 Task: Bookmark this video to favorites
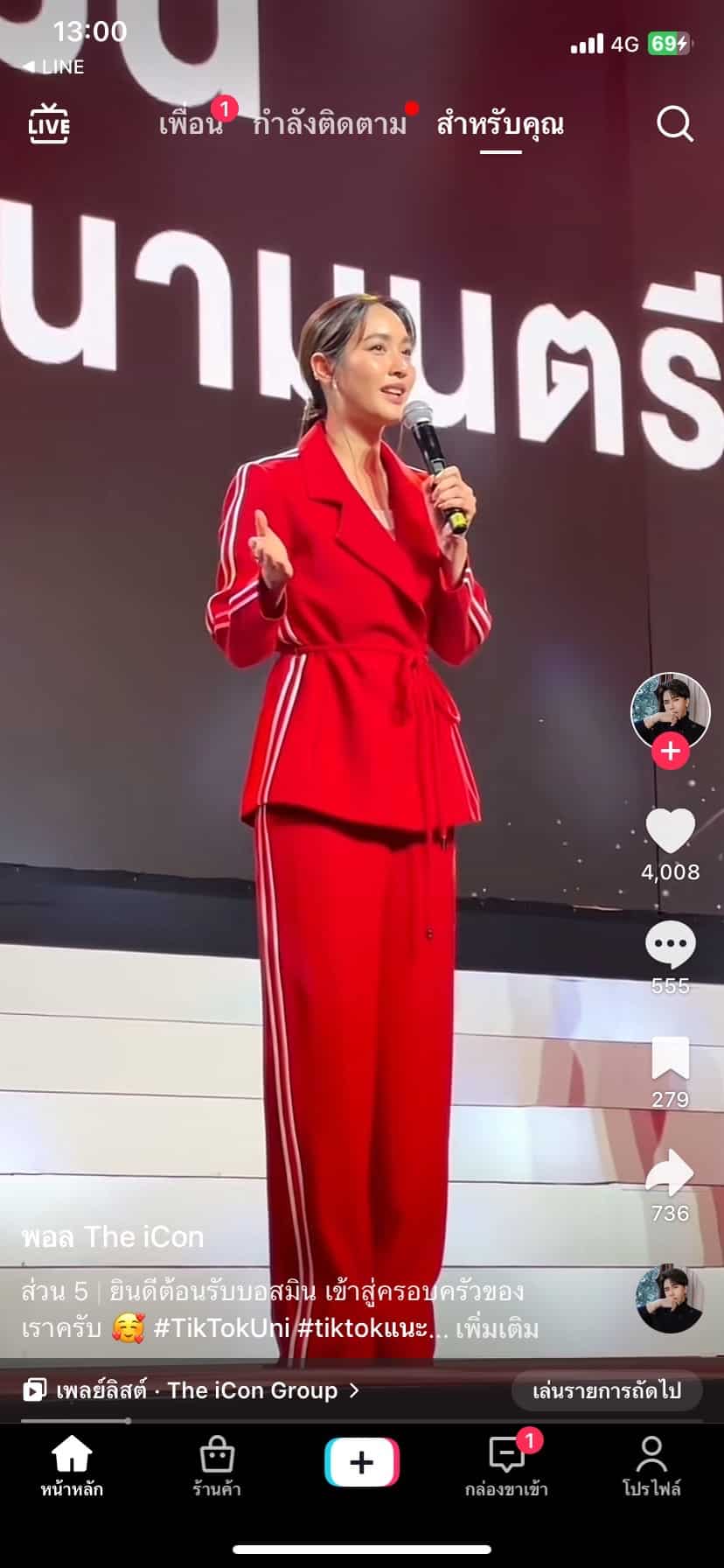tap(670, 1059)
